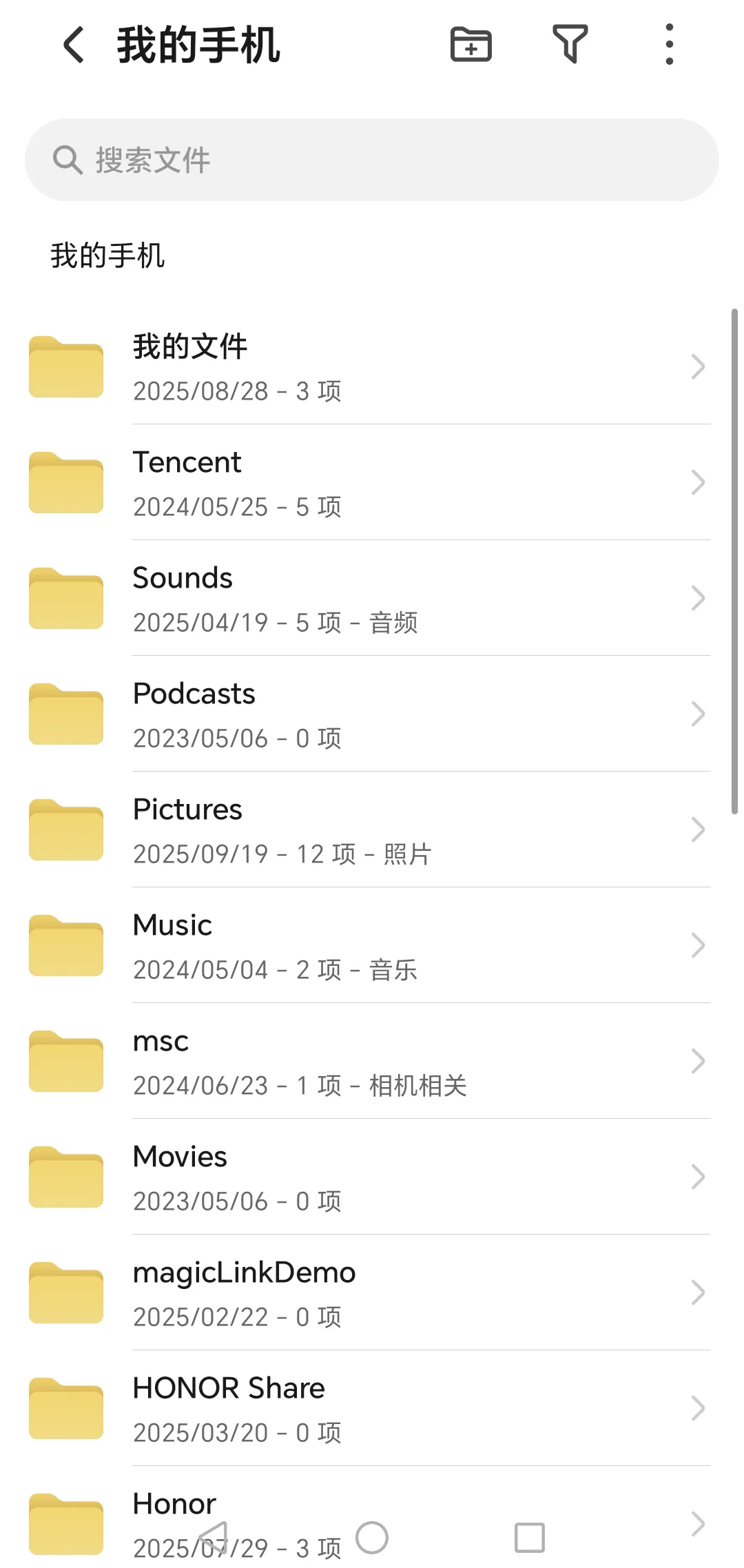
Task: Go back from 我的手机
Action: pos(74,45)
